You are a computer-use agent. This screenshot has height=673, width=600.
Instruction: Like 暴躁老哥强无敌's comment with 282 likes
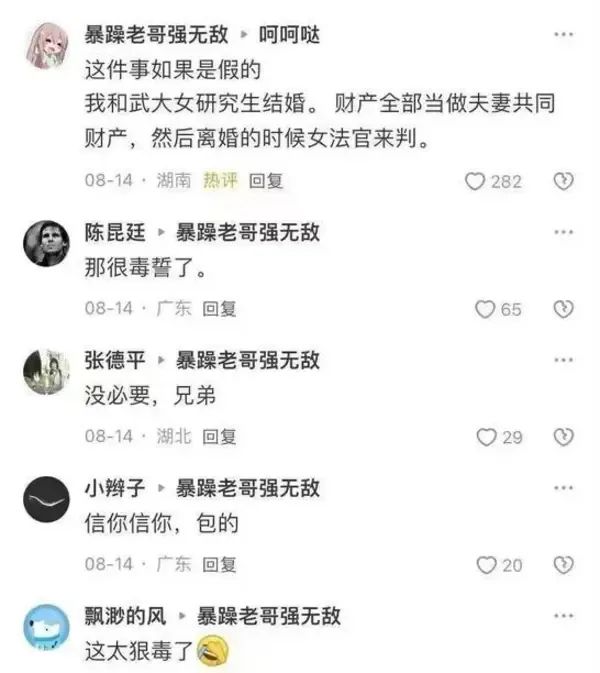(476, 181)
